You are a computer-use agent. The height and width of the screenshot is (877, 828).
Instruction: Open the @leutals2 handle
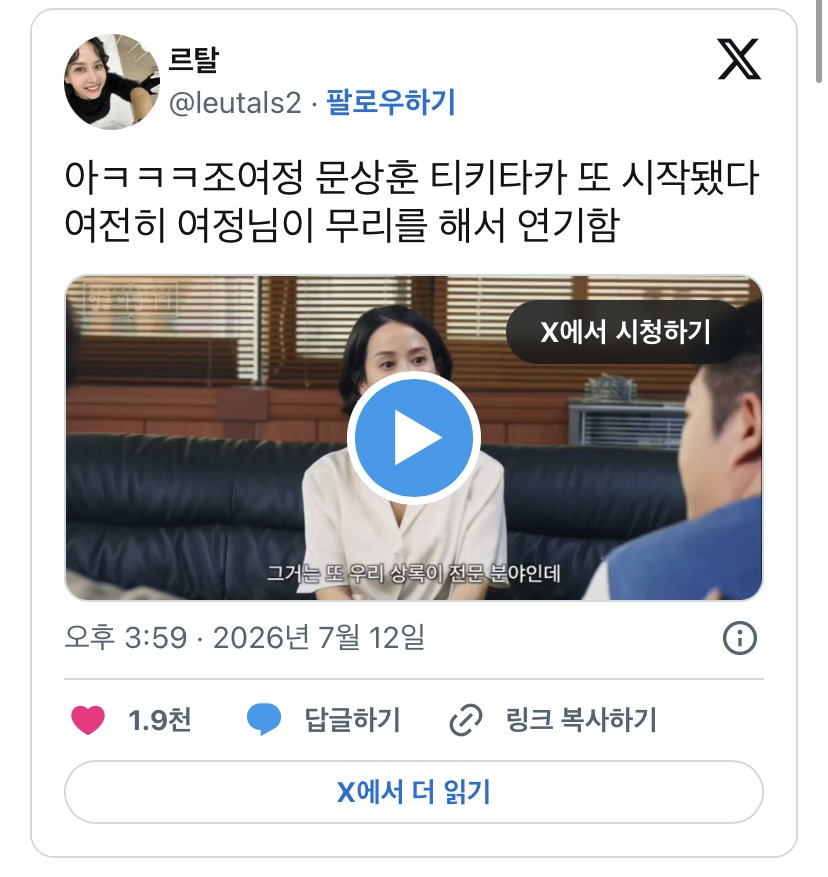235,103
